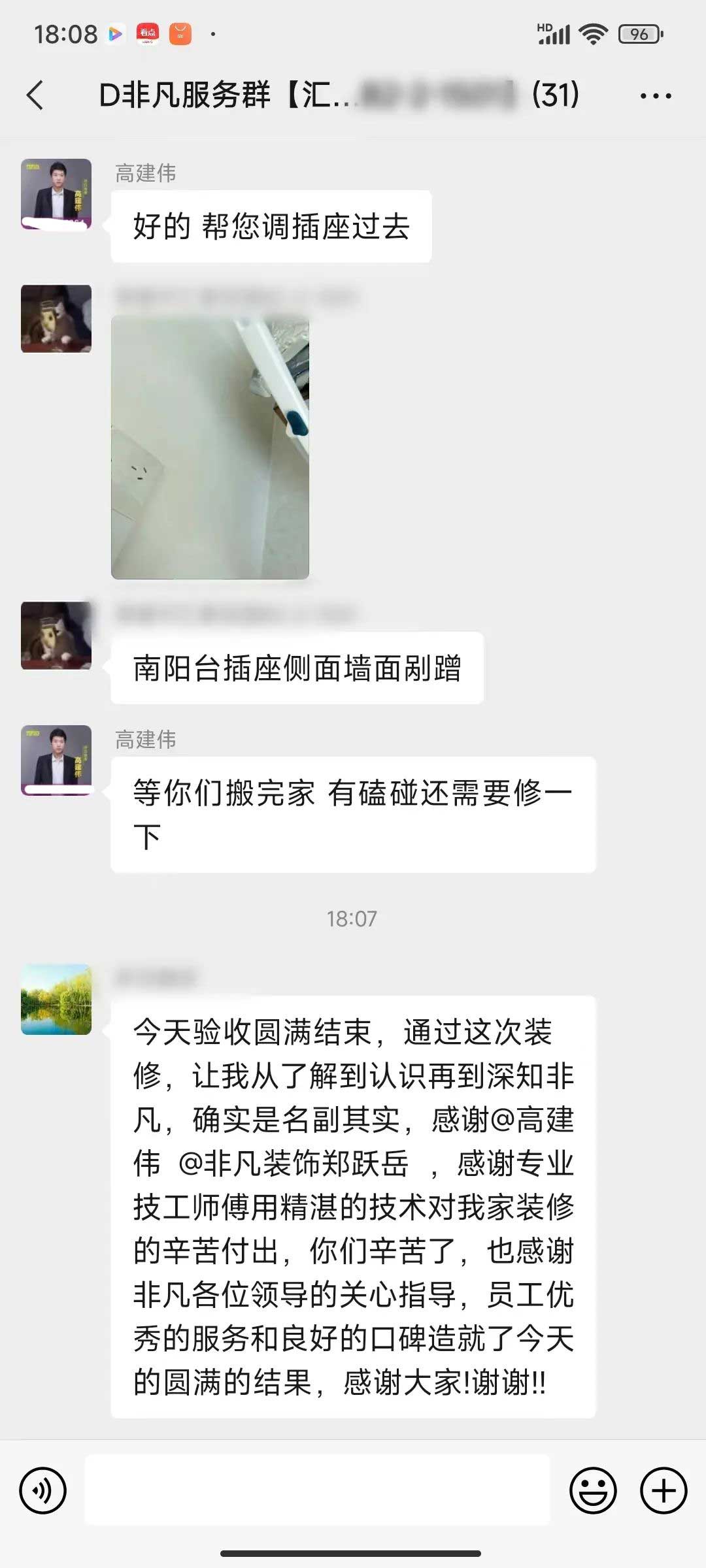This screenshot has width=706, height=1568.
Task: Open the chat's three-dot options menu
Action: coord(655,96)
